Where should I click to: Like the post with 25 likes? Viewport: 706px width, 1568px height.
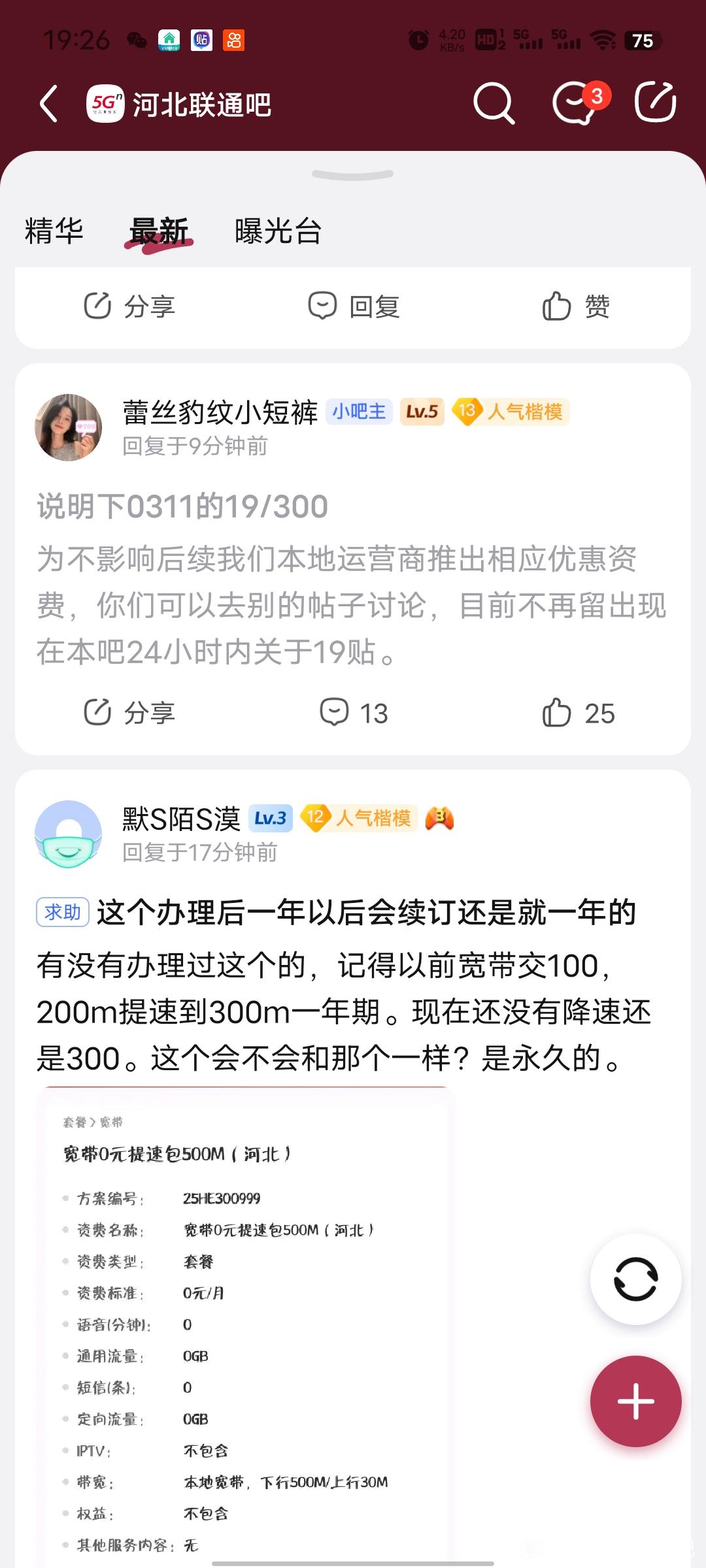click(x=578, y=713)
